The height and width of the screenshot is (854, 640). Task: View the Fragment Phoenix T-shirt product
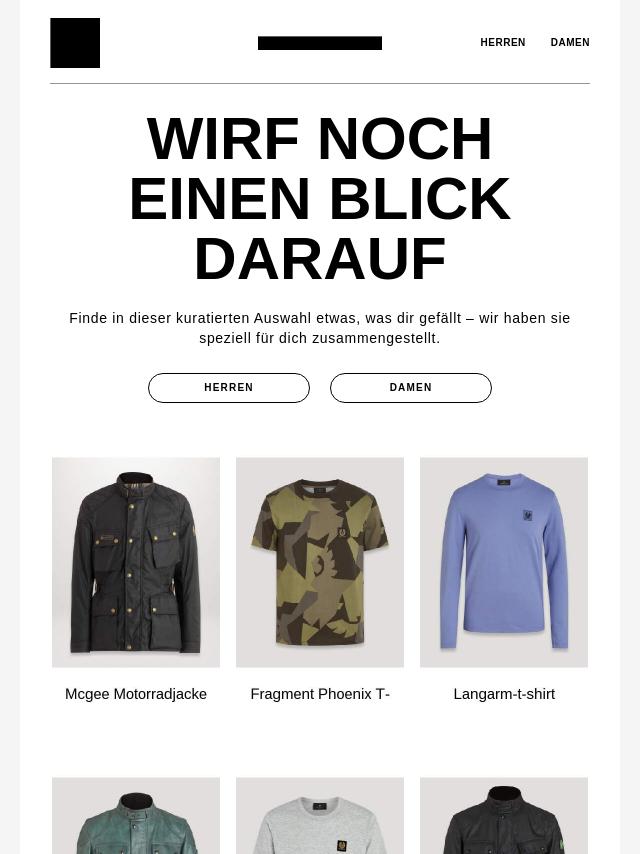320,563
